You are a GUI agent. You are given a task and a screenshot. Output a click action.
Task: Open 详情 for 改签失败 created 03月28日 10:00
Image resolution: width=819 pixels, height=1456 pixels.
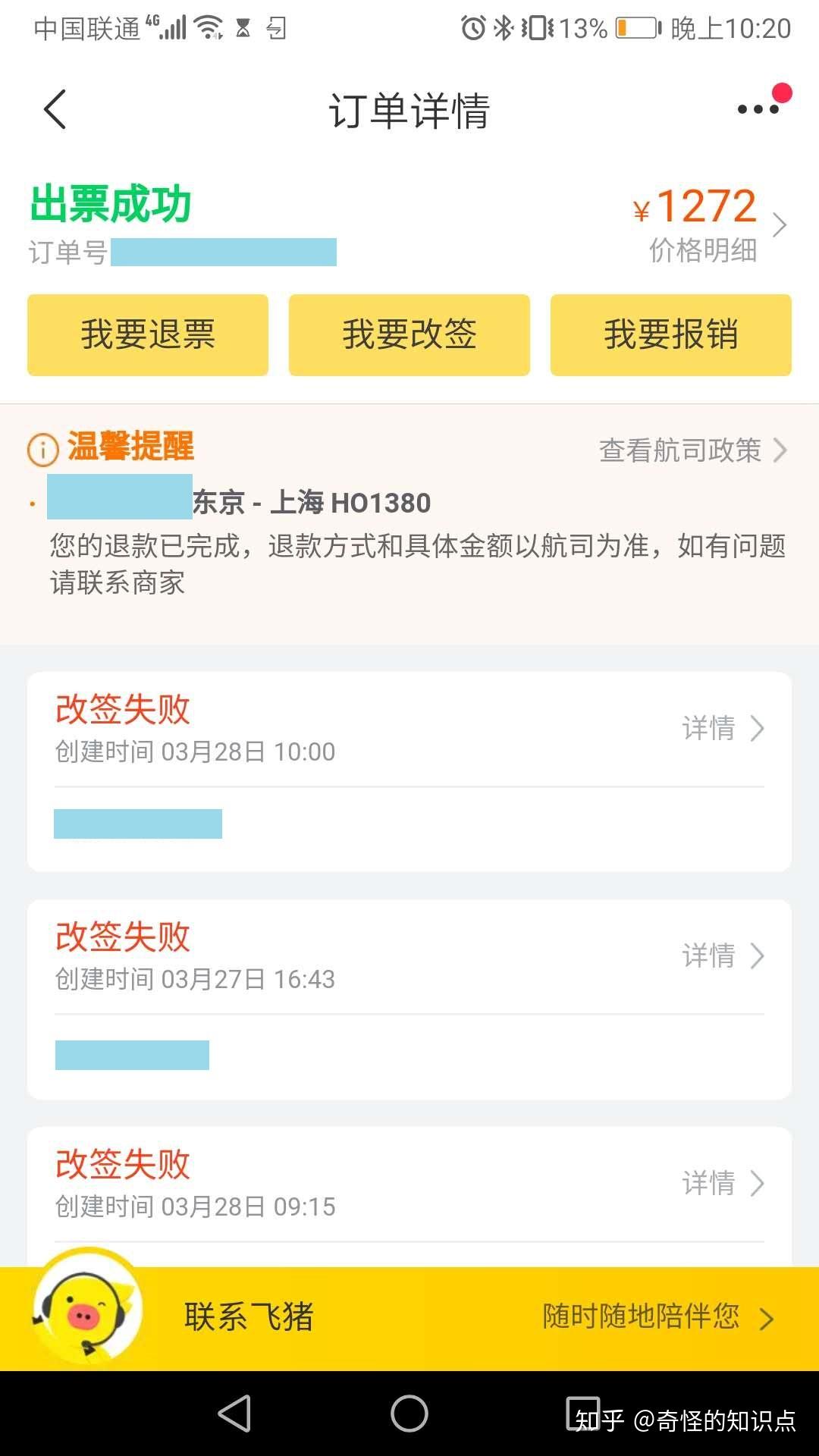tap(723, 728)
